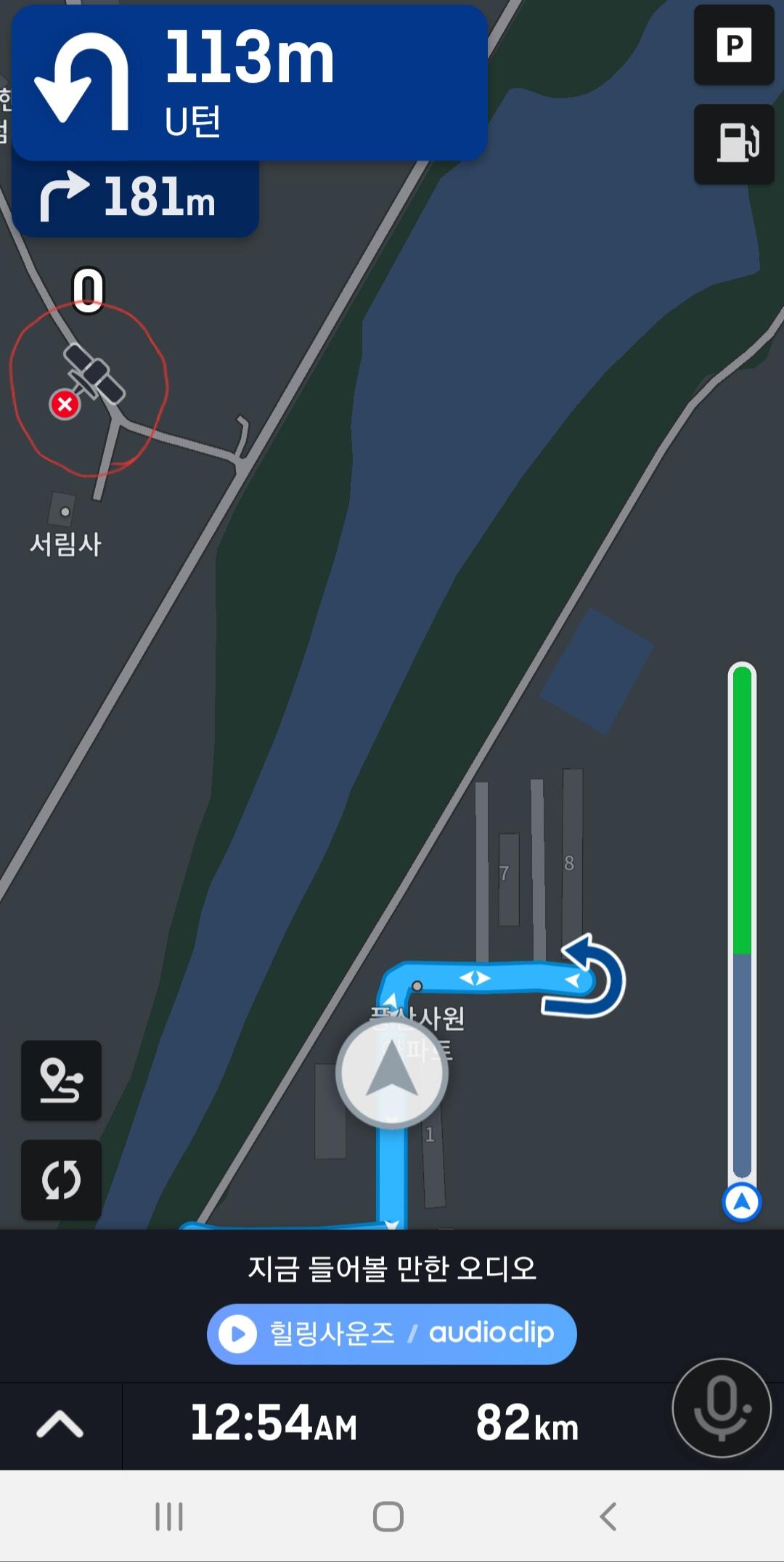Viewport: 784px width, 1562px height.
Task: Play the 힐링사운즈 audioclip
Action: point(392,1333)
